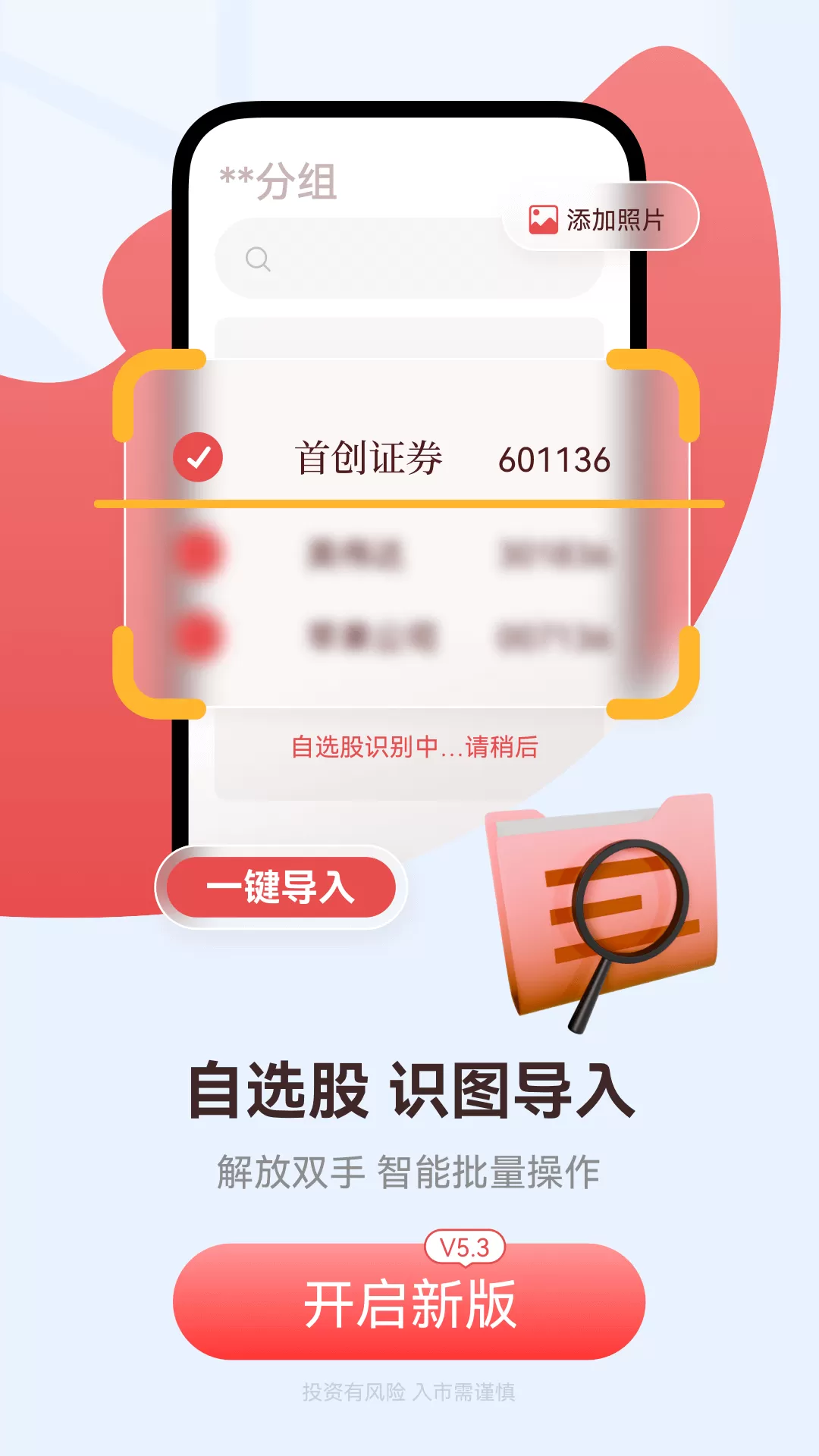This screenshot has width=819, height=1456.
Task: Tap the 开启新版 button
Action: coord(409,1303)
